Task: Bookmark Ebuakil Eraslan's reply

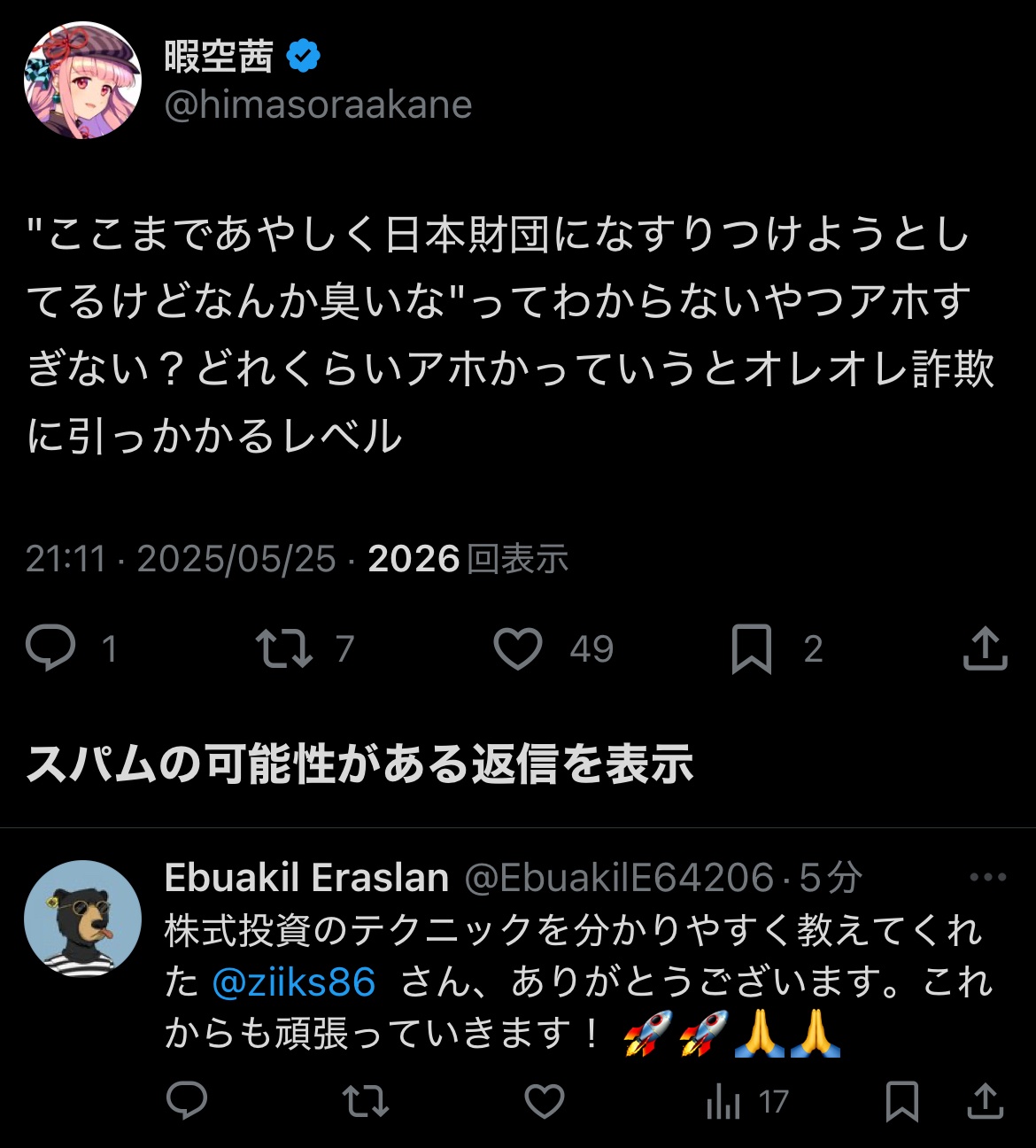Action: pos(902,1099)
